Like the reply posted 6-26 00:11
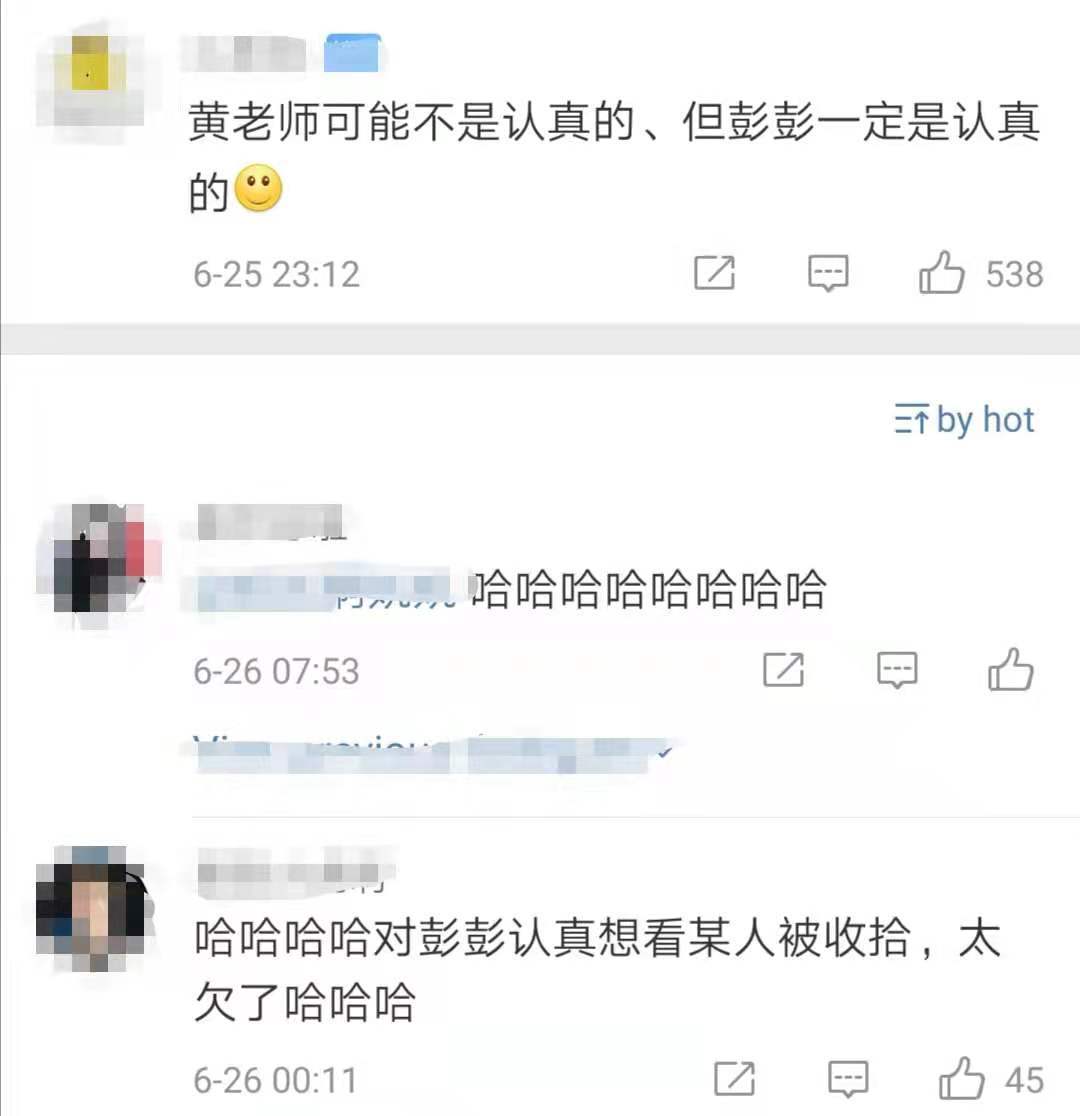 [962, 1079]
